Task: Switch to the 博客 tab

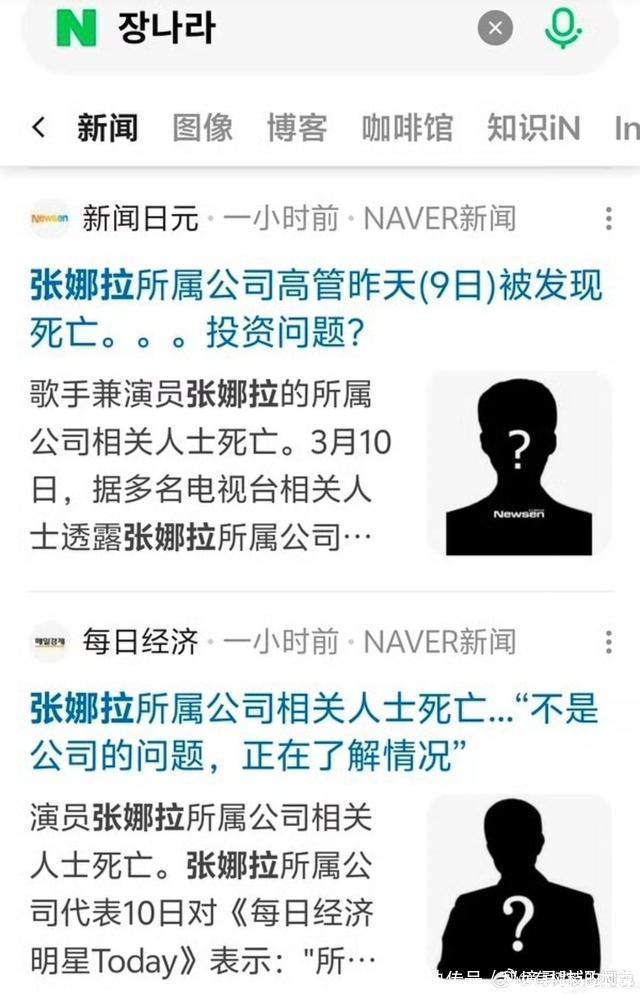Action: (x=297, y=128)
